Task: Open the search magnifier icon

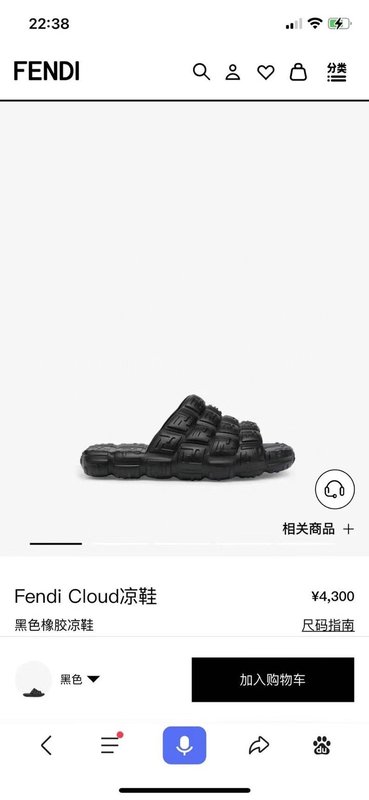Action: [x=201, y=72]
